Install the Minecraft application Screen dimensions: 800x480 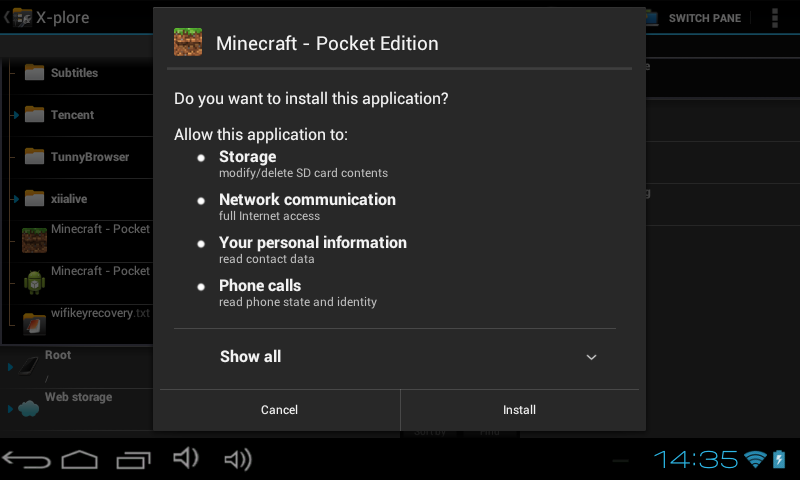coord(519,410)
